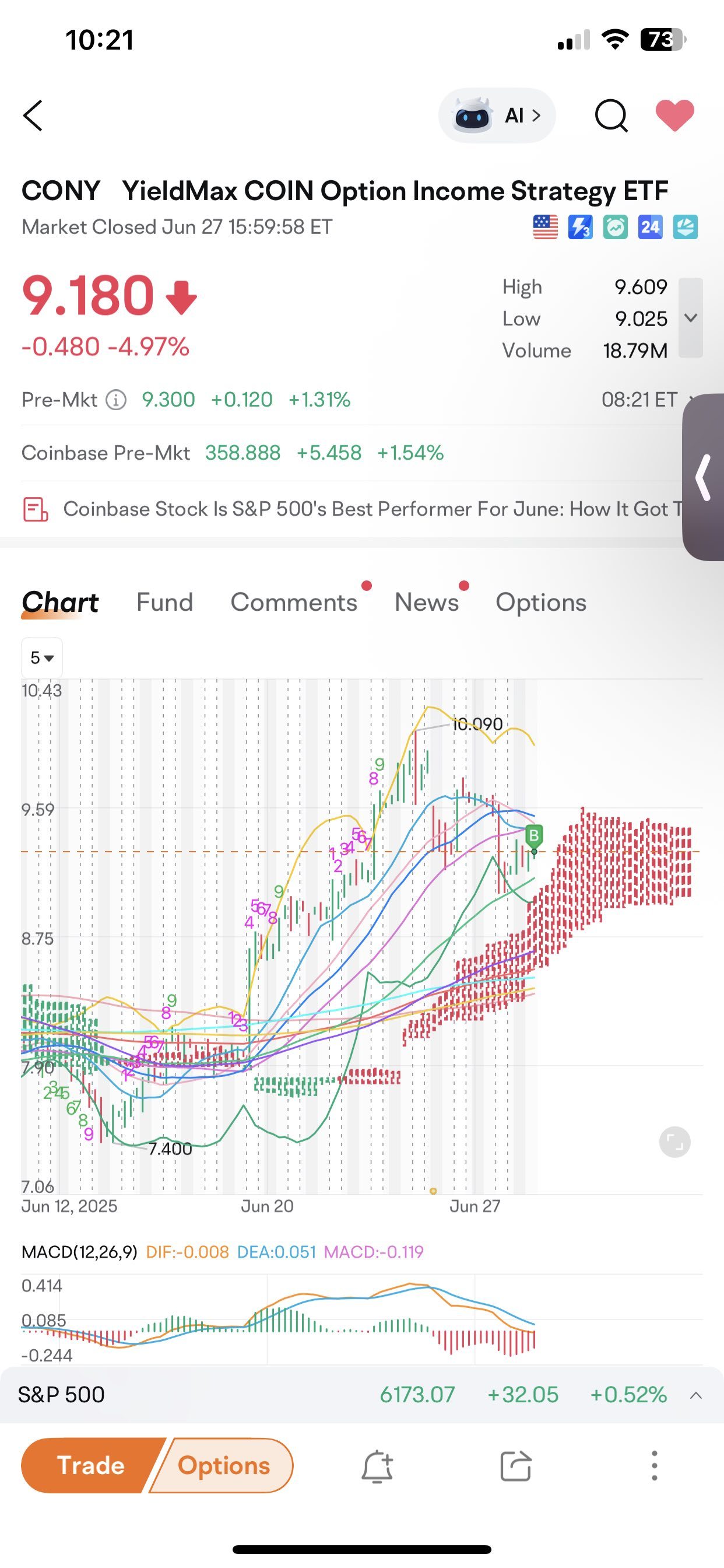The height and width of the screenshot is (1568, 724).
Task: Open the Pre-Mkt info icon
Action: pos(116,400)
